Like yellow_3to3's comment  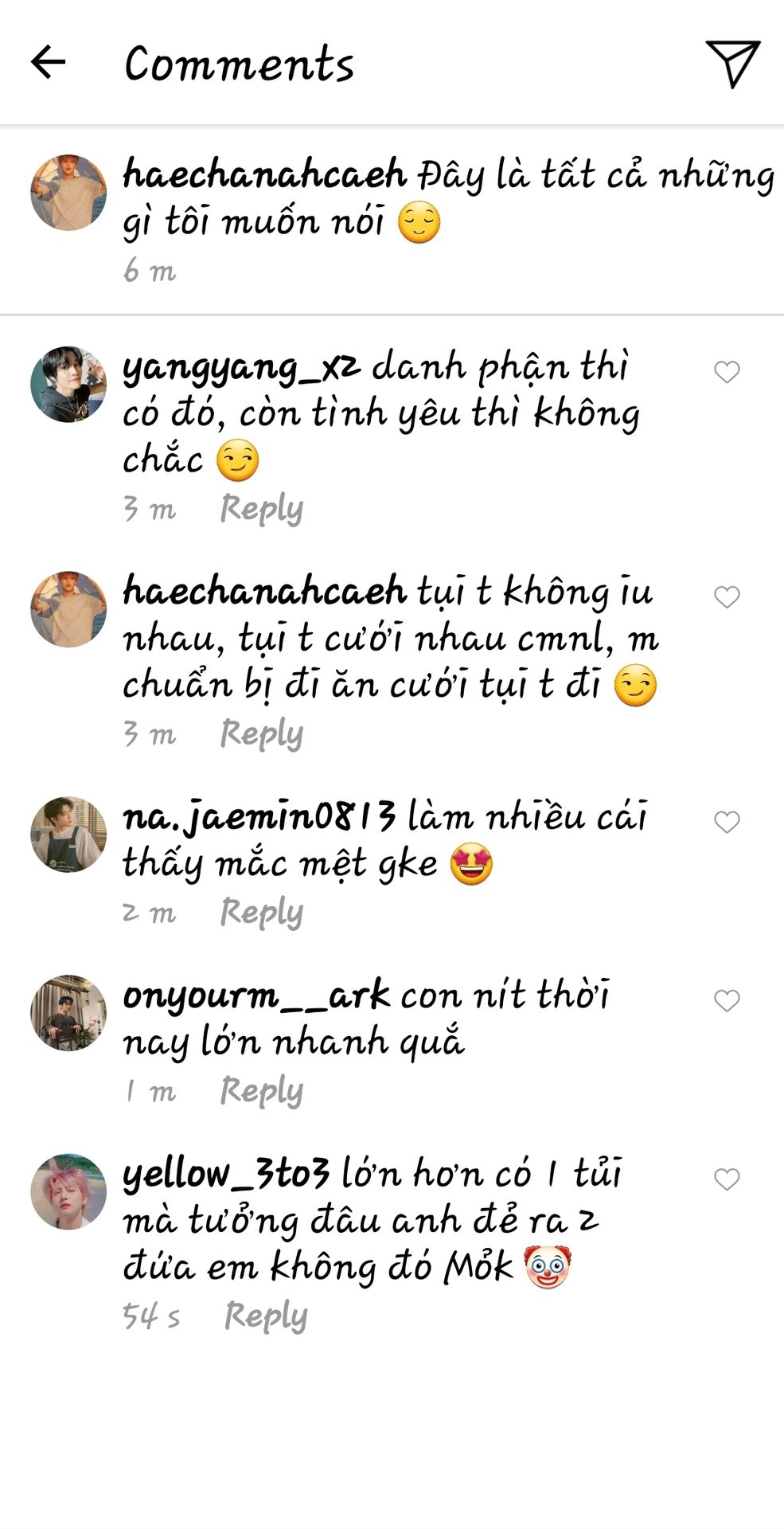(x=727, y=1179)
